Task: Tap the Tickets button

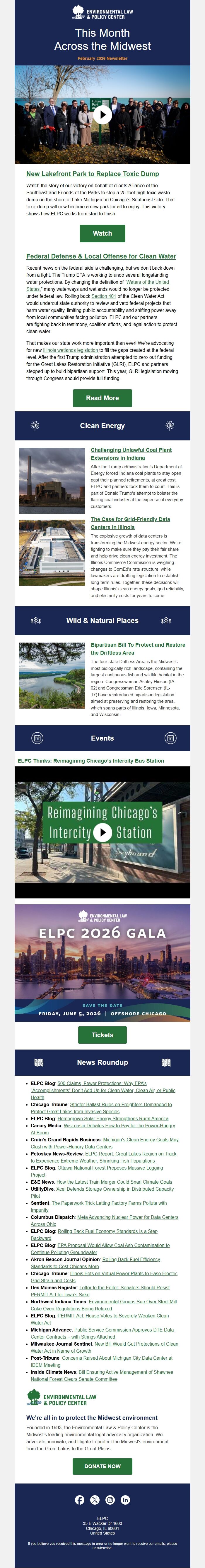Action: tap(102, 1035)
